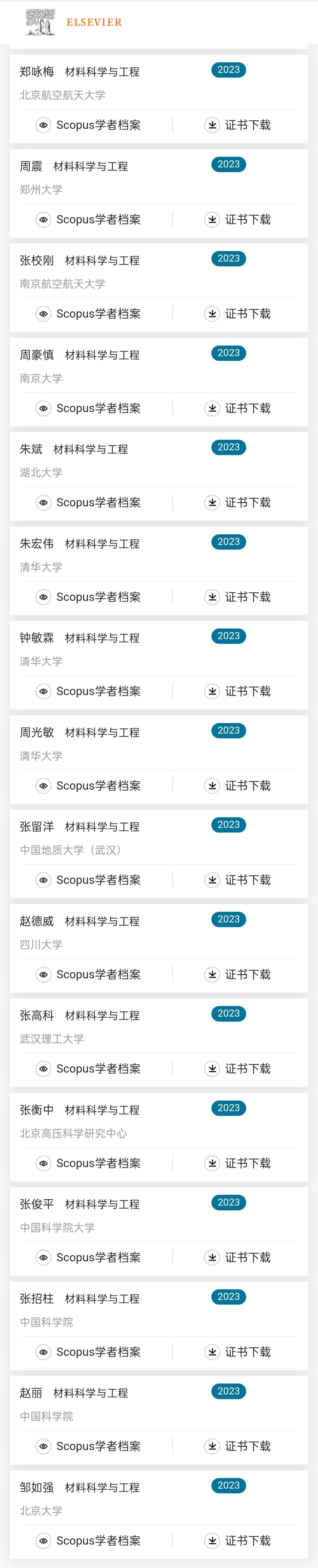This screenshot has width=318, height=1568.
Task: Open Scopus学者档案 for 周震
Action: (88, 220)
